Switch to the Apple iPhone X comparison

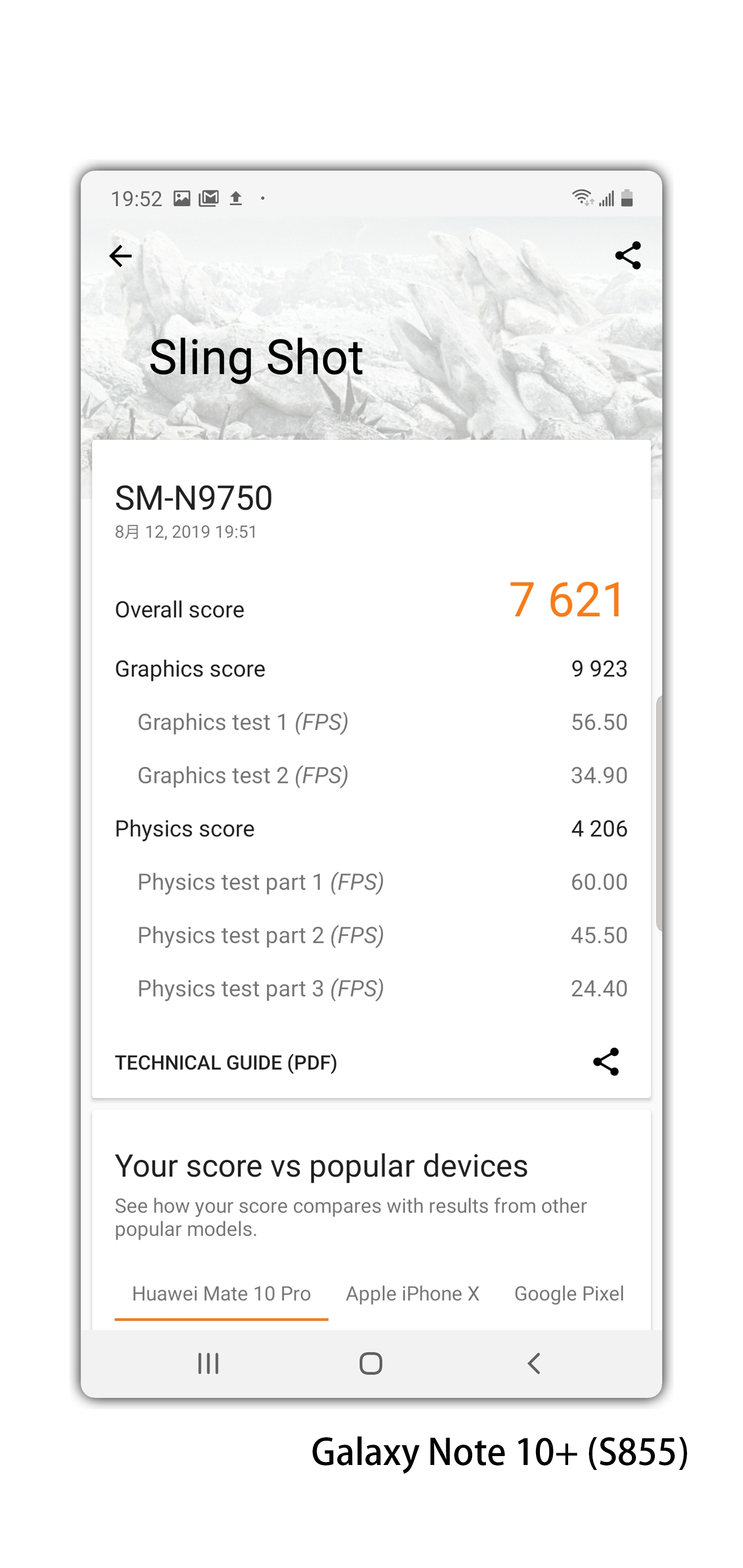(412, 1294)
